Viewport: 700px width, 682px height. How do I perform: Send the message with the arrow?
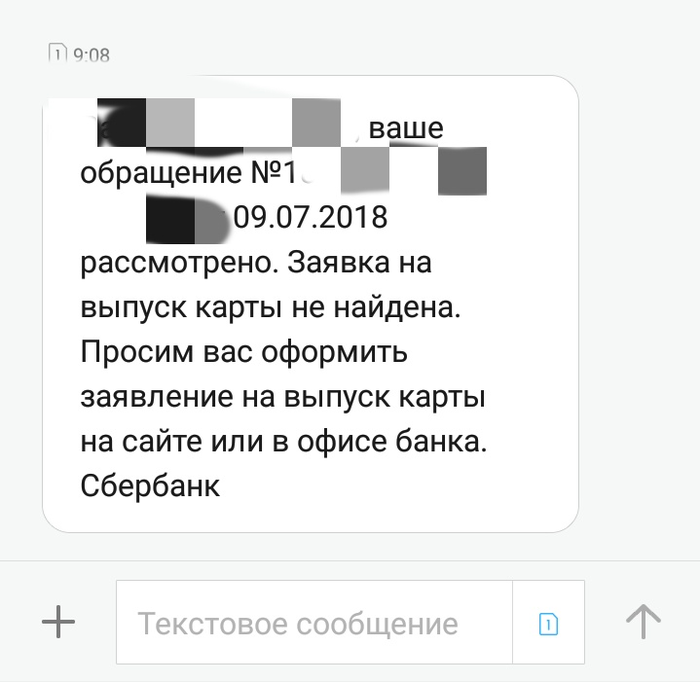[643, 622]
